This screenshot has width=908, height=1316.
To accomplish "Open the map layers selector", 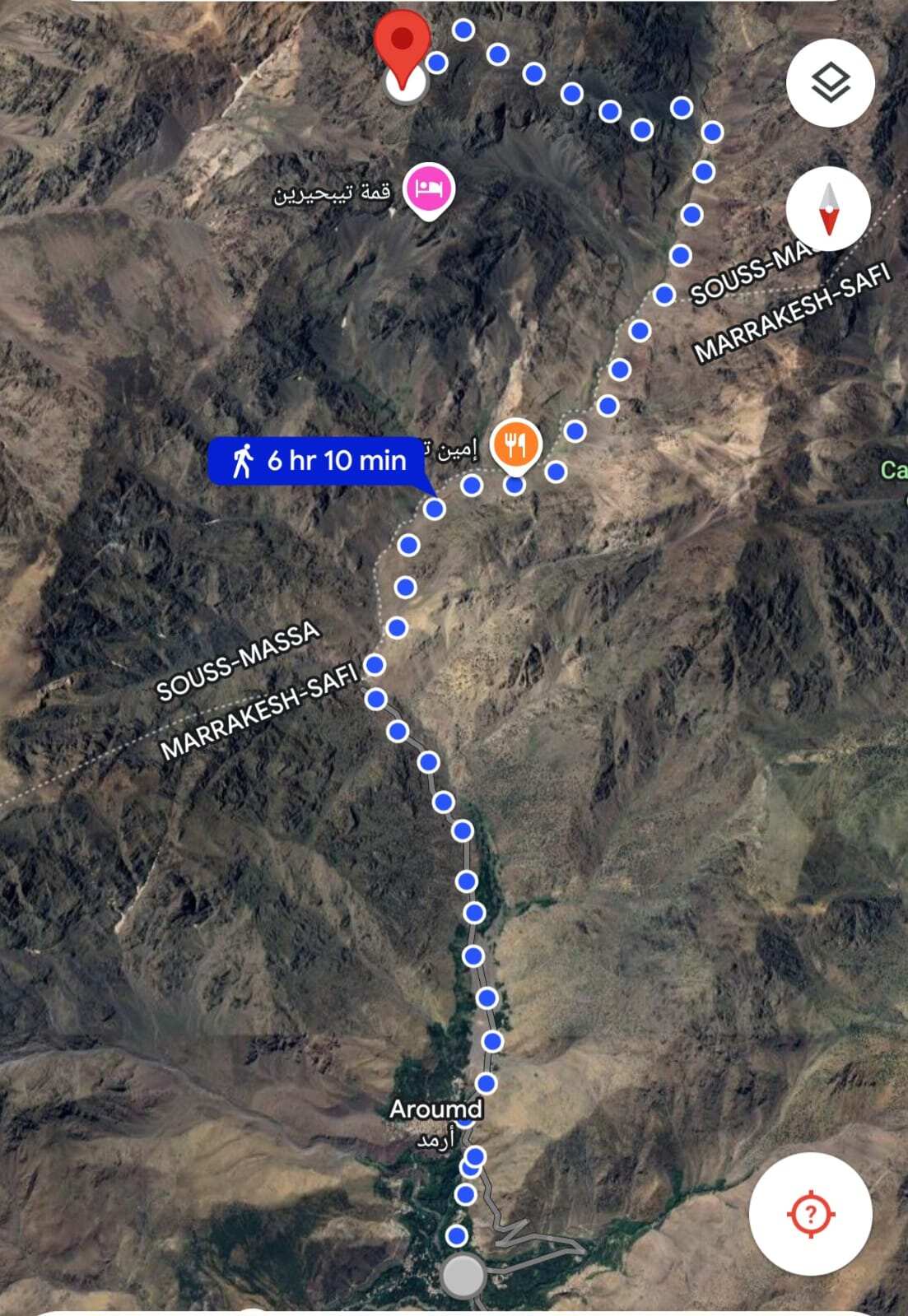I will 830,82.
